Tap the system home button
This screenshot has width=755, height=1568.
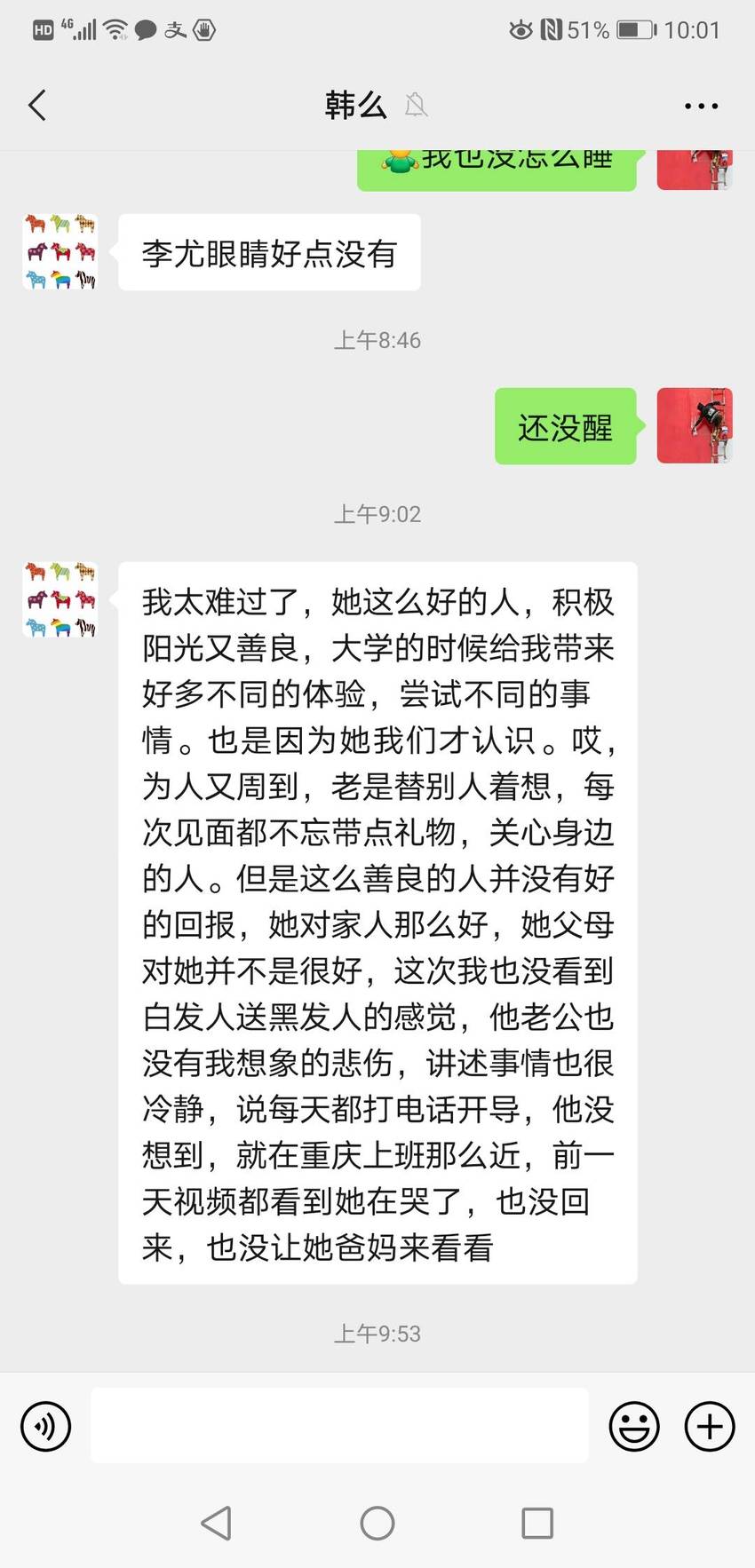pos(377,1523)
